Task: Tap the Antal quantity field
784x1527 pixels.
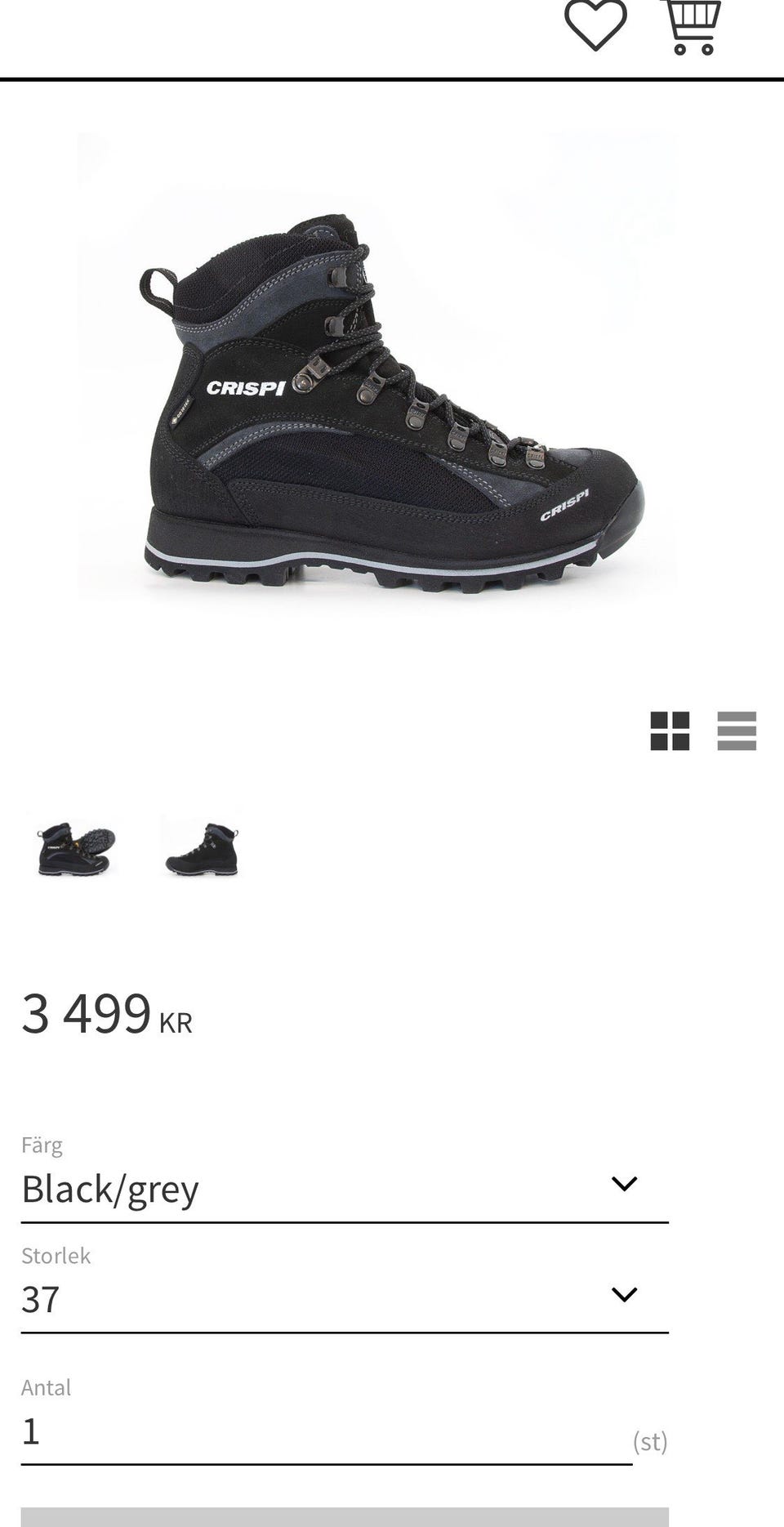Action: coord(327,1432)
